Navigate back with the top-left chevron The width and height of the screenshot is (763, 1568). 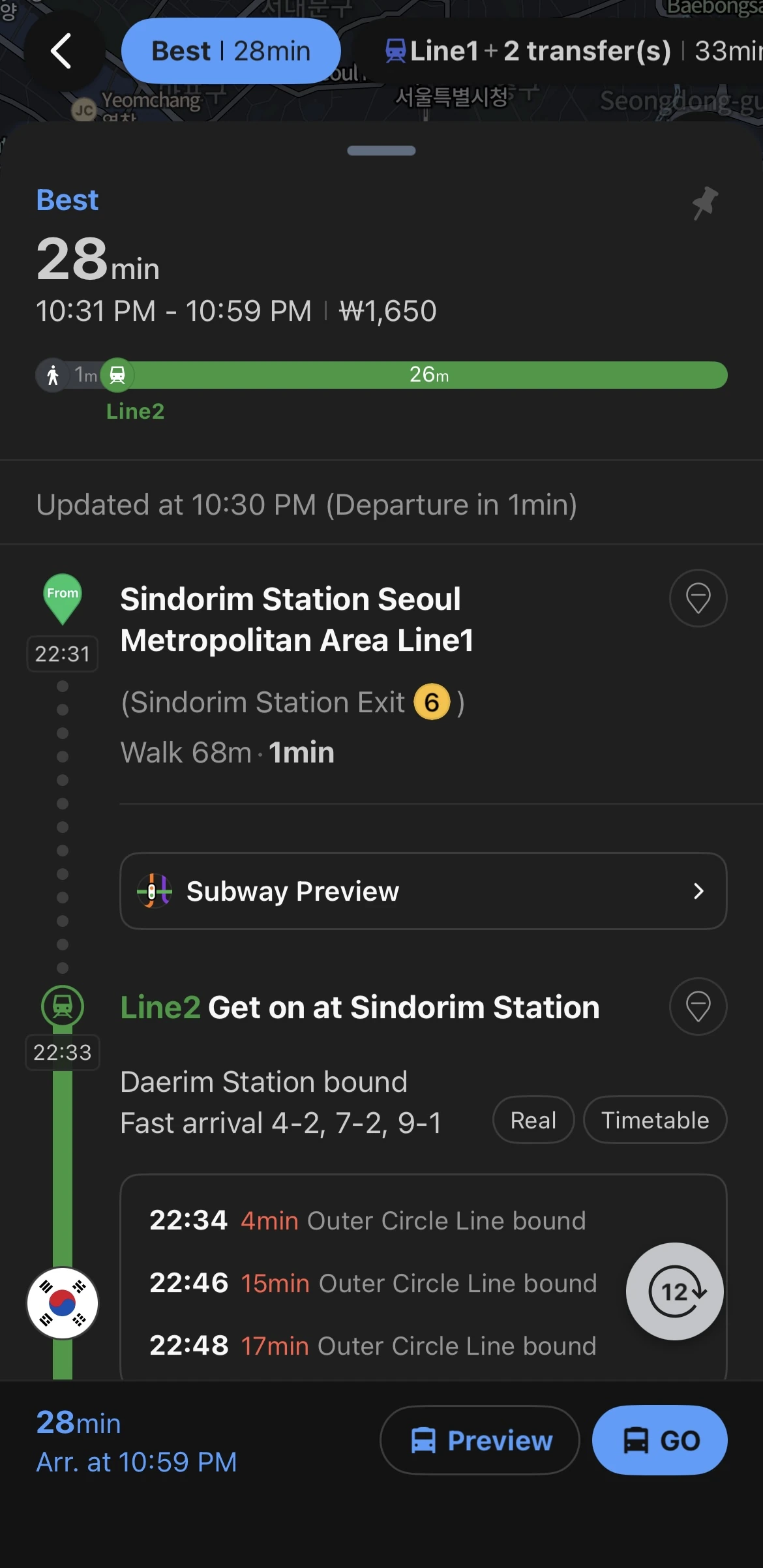tap(62, 50)
